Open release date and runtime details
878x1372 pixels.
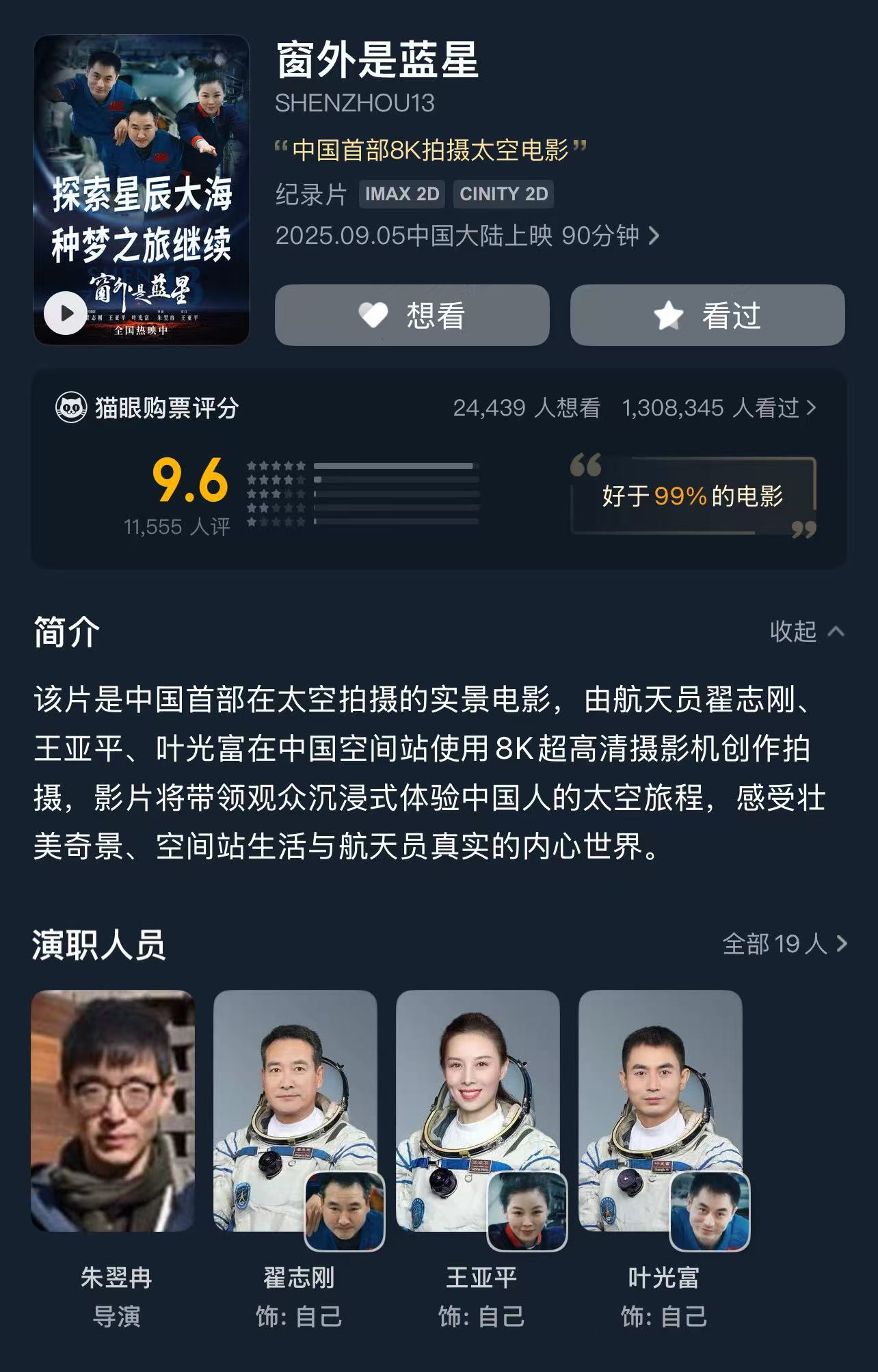point(467,236)
